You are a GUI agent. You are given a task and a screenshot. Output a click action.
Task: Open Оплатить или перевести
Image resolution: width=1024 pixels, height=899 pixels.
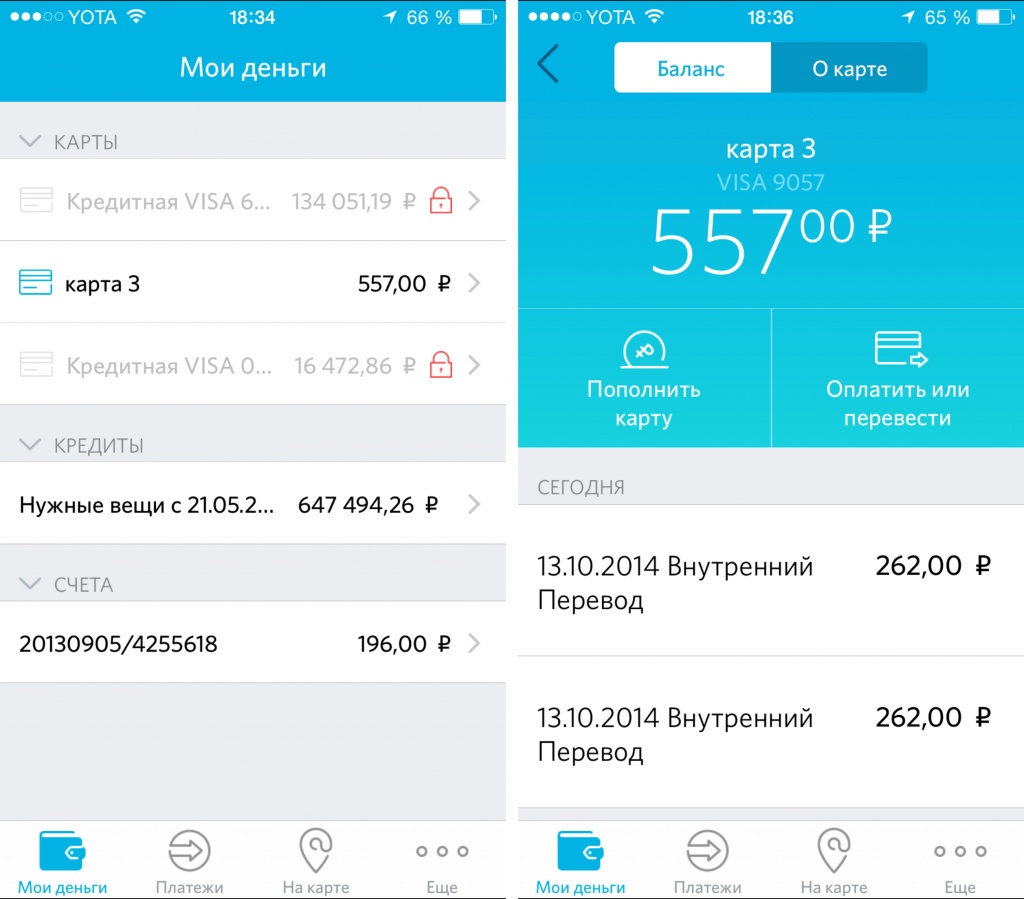click(x=897, y=378)
